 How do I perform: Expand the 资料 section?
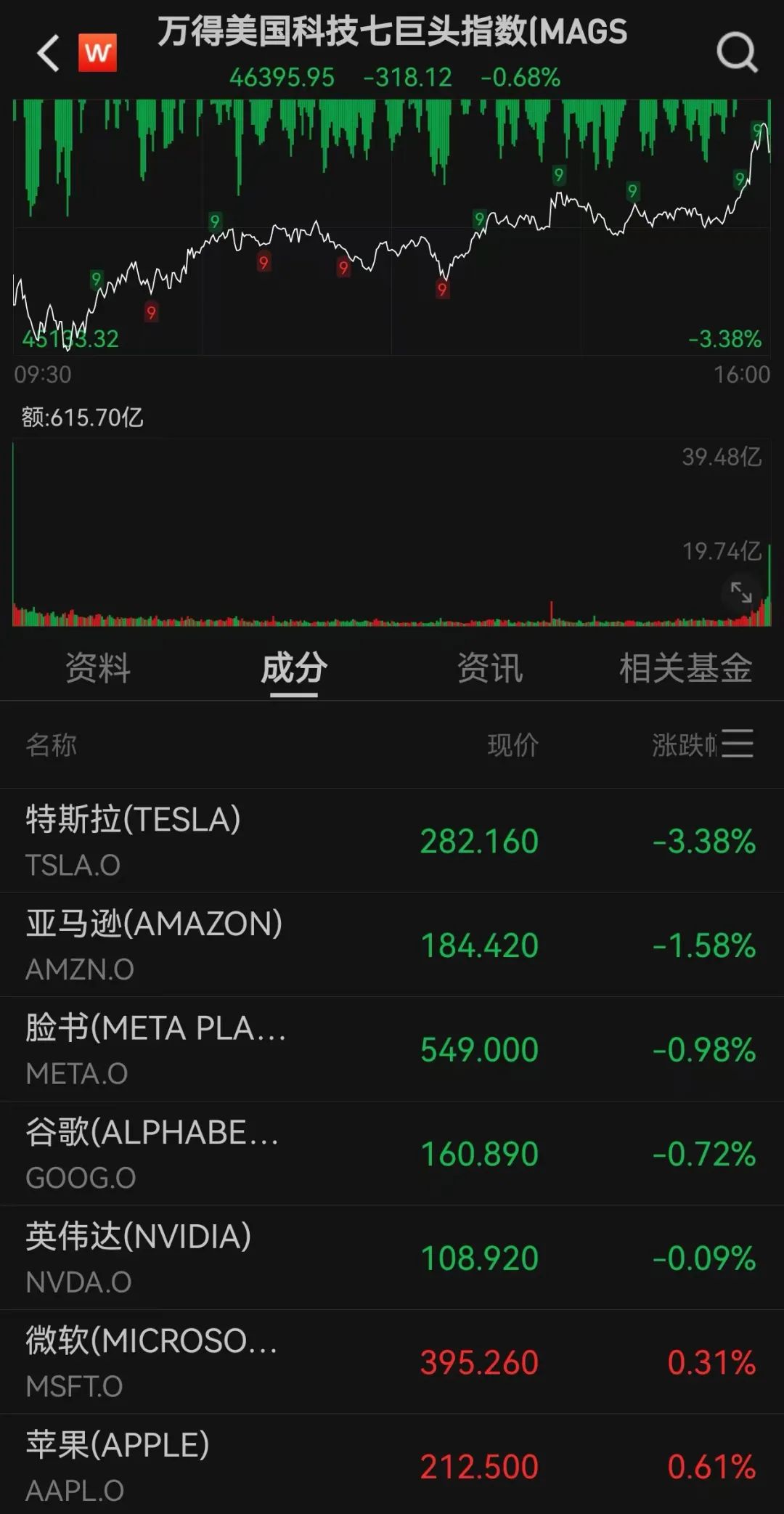[x=98, y=669]
